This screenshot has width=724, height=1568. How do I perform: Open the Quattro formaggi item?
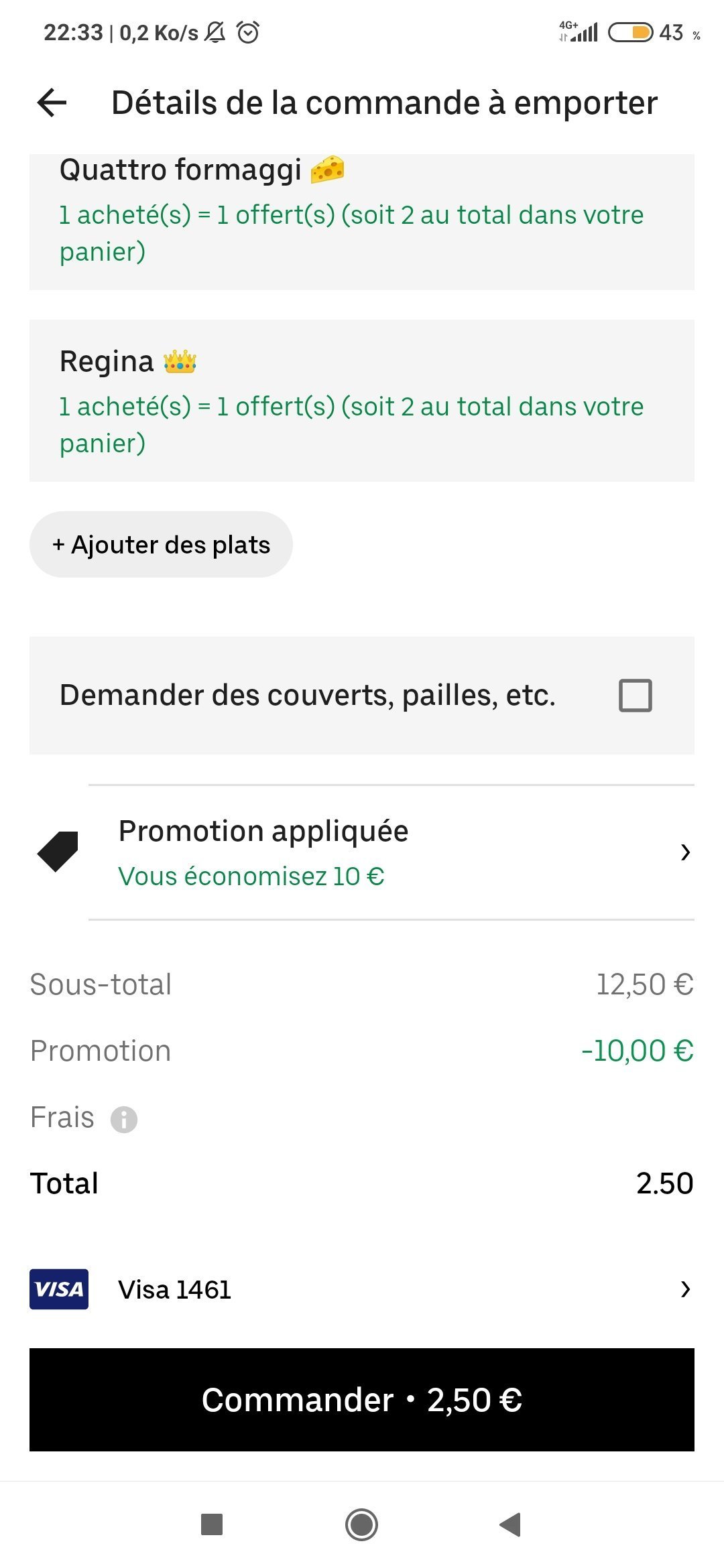[362, 222]
